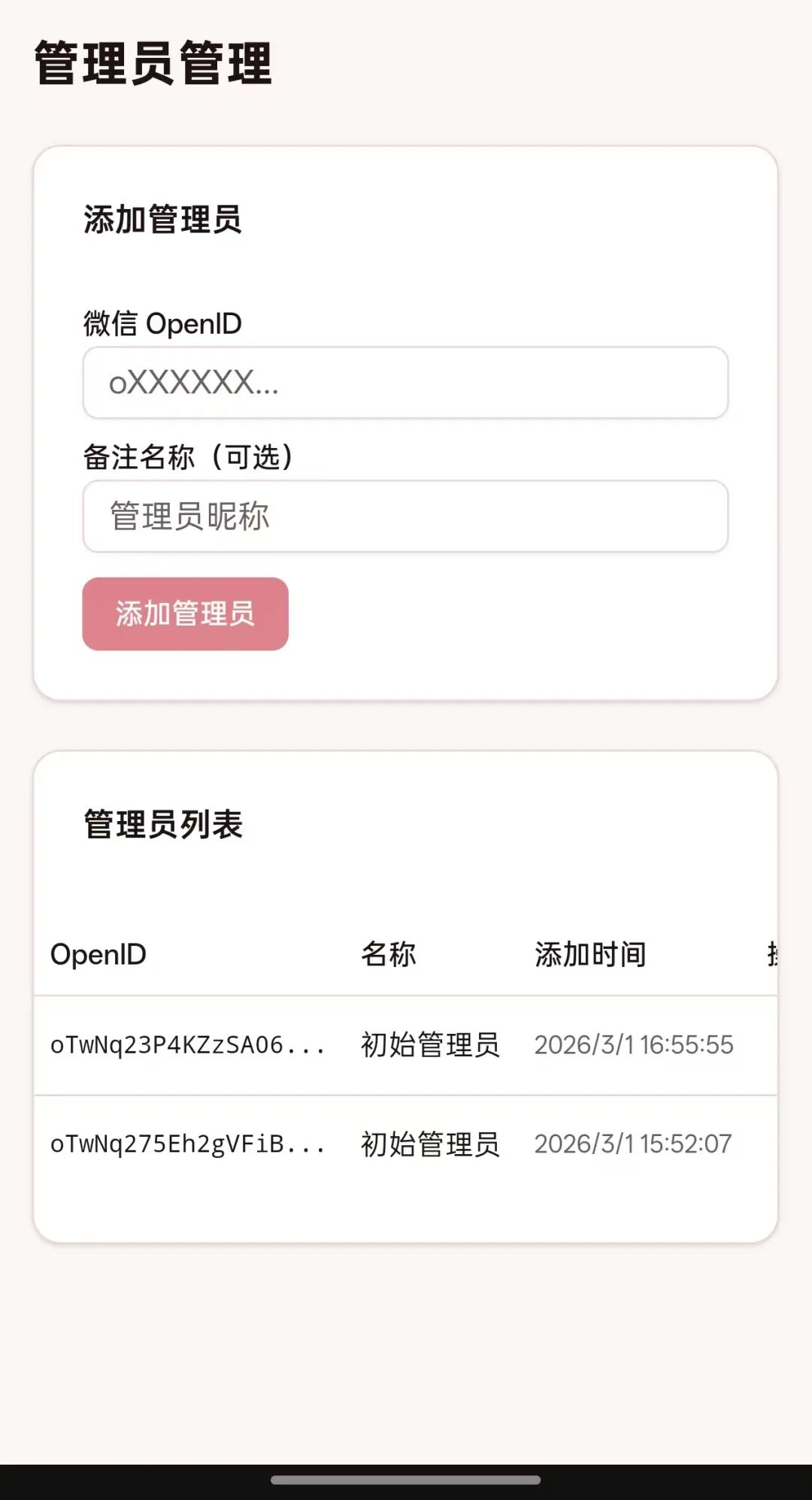Click the oXXXXXX... placeholder field
The width and height of the screenshot is (812, 1500).
tap(406, 383)
